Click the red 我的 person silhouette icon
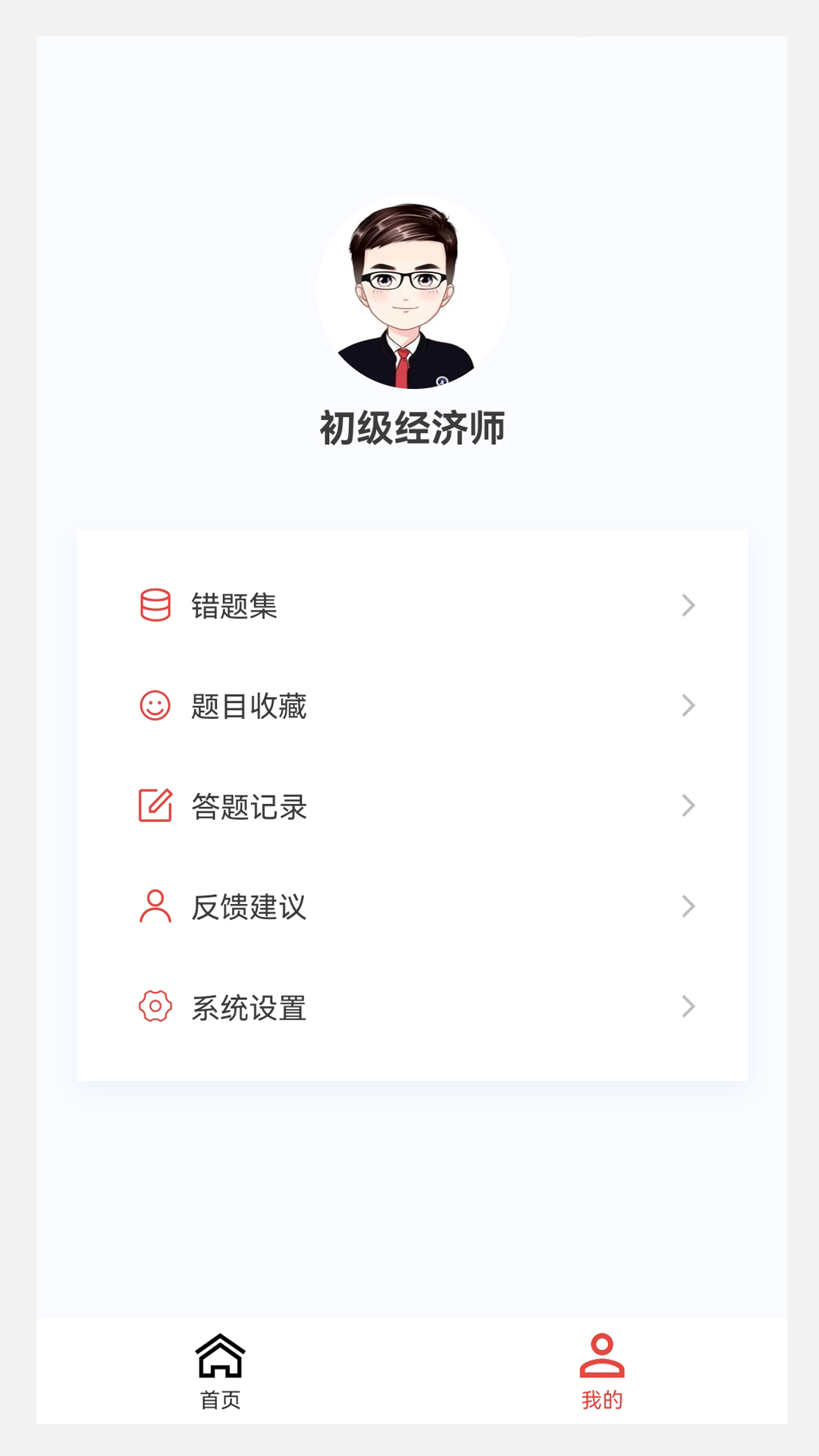Viewport: 819px width, 1456px height. tap(601, 1361)
